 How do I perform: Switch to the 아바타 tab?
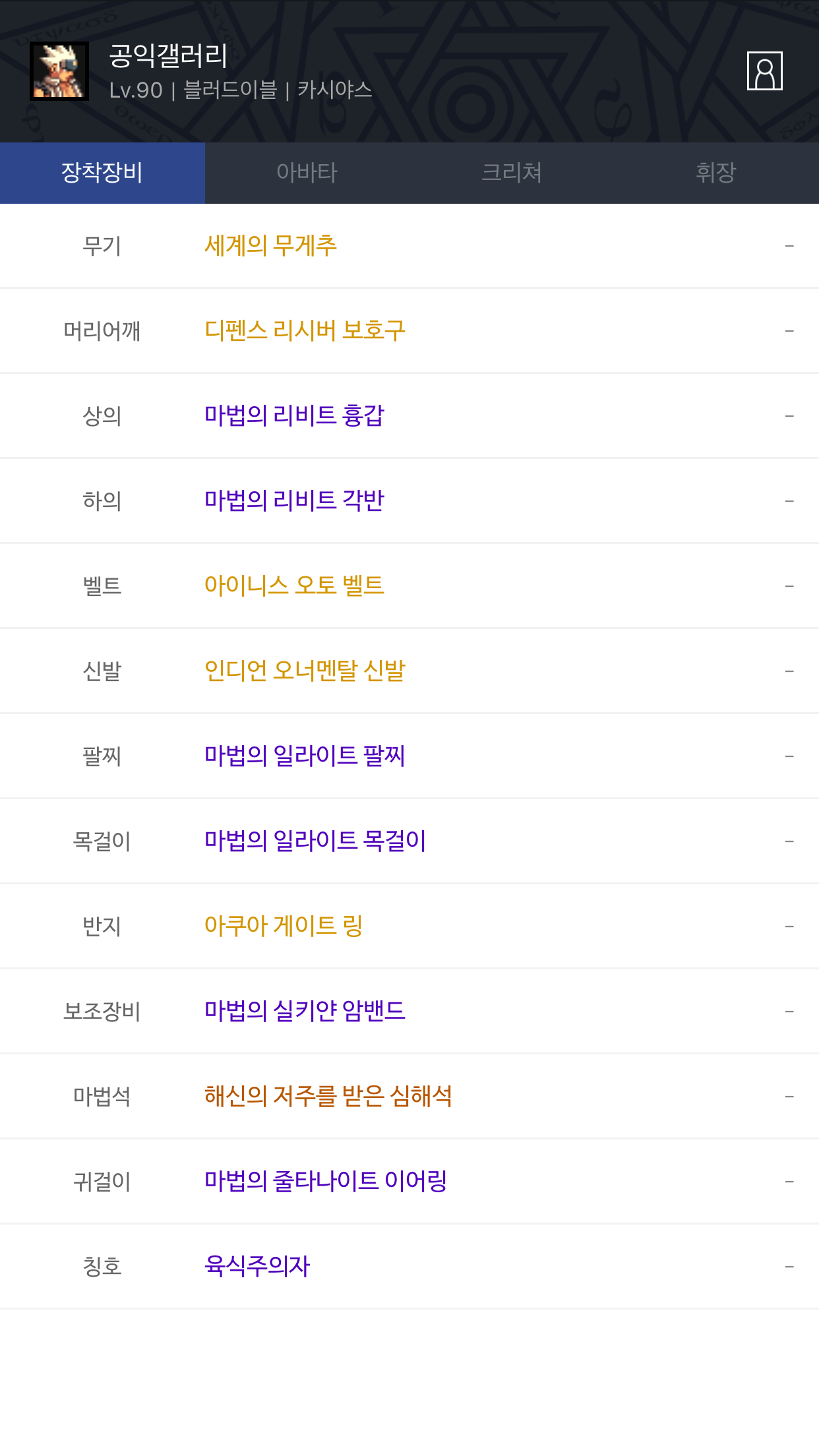click(307, 173)
